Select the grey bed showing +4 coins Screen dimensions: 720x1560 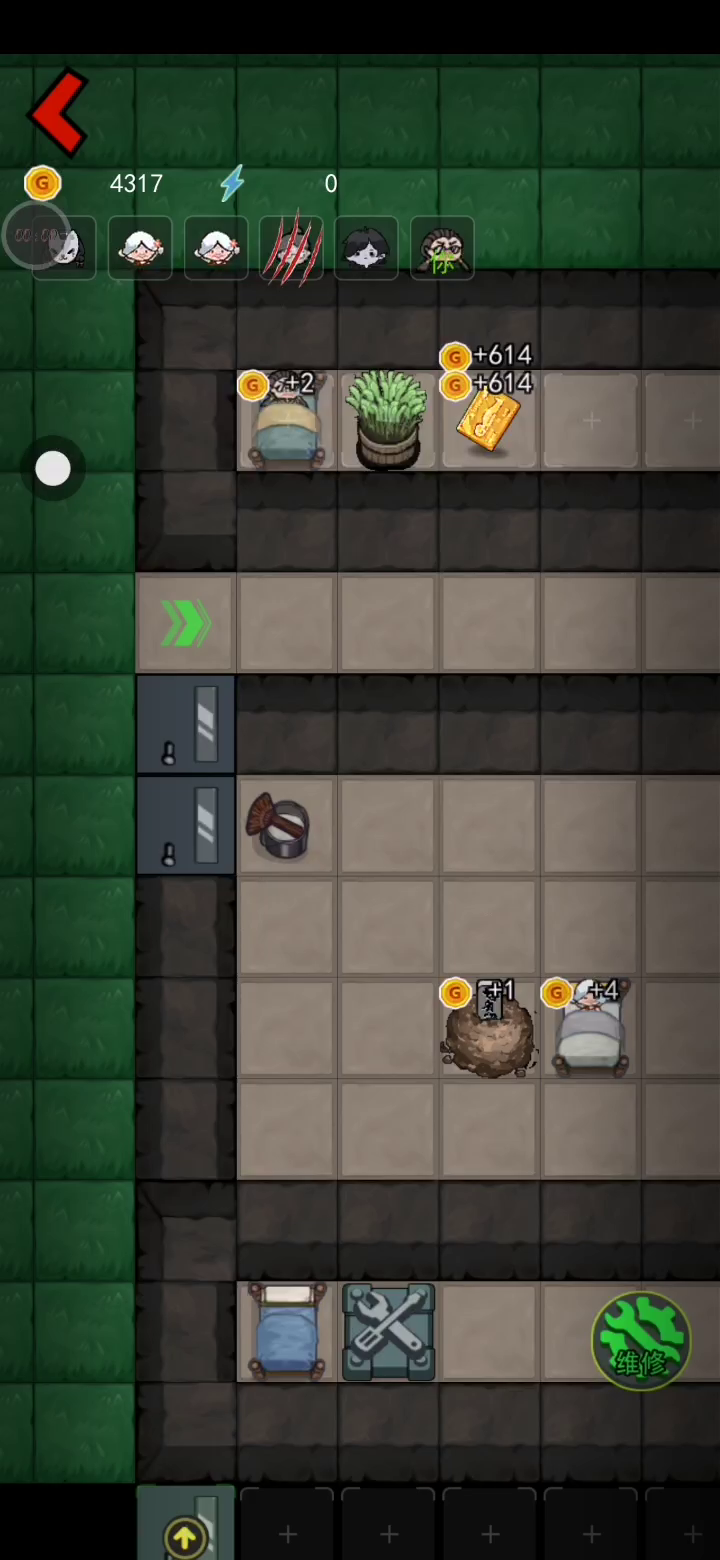[x=590, y=1030]
